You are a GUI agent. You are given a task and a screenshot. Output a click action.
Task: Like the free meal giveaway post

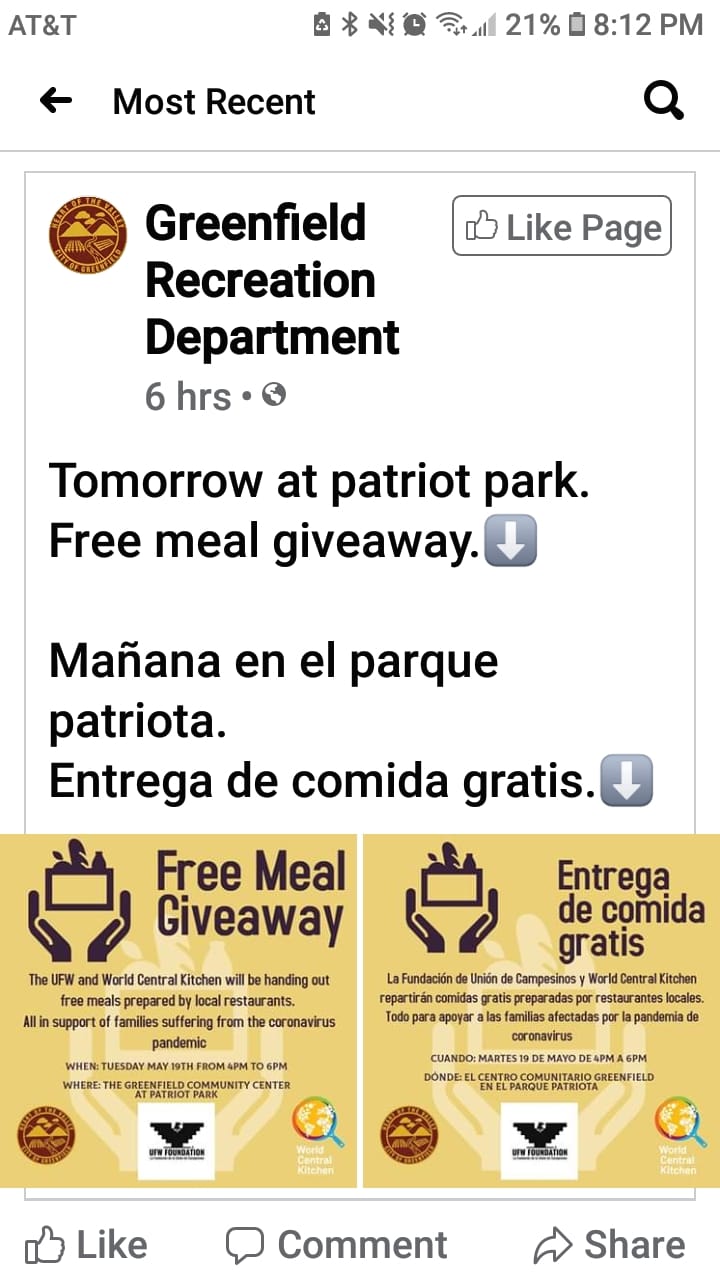click(88, 1245)
